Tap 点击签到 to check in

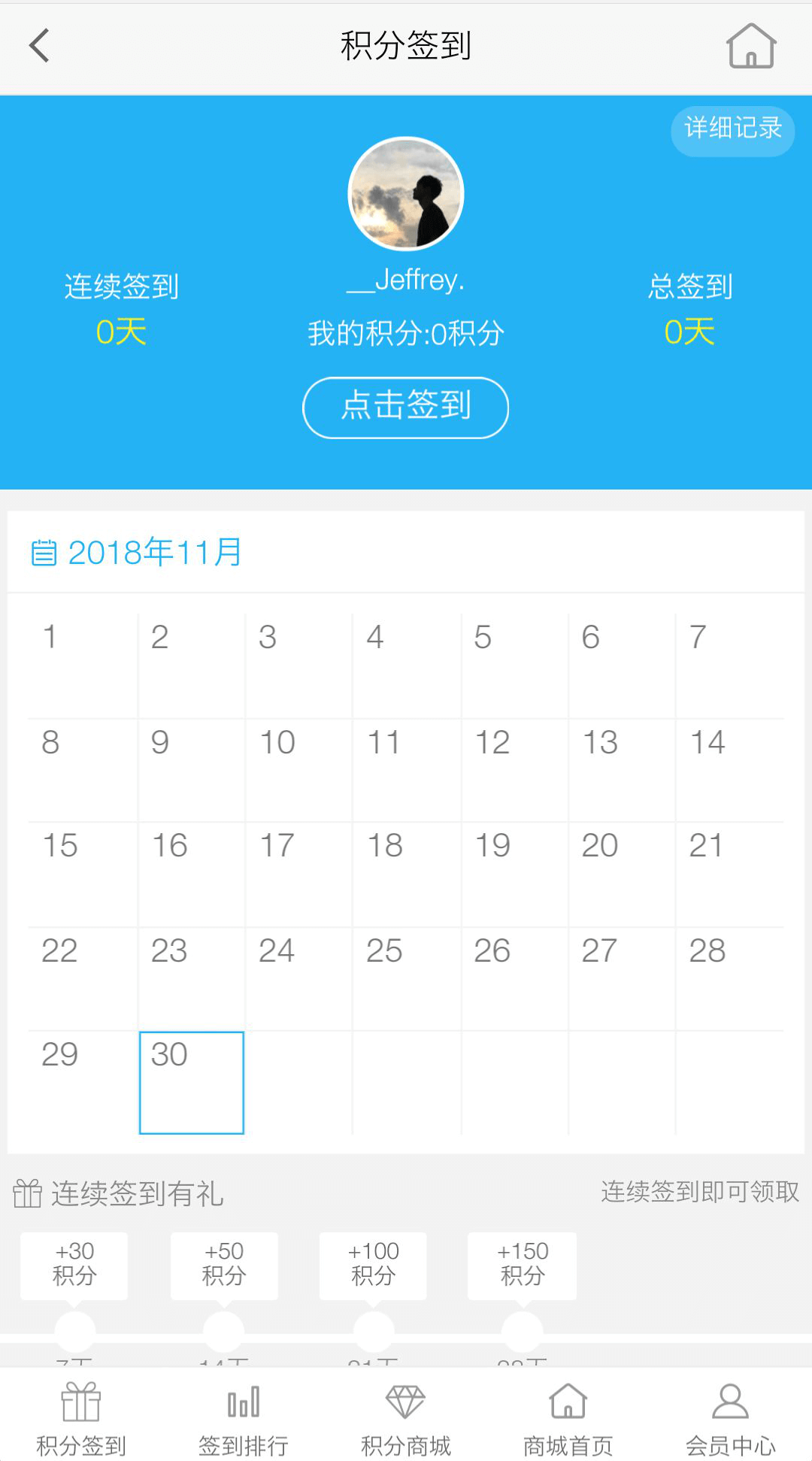(x=405, y=407)
